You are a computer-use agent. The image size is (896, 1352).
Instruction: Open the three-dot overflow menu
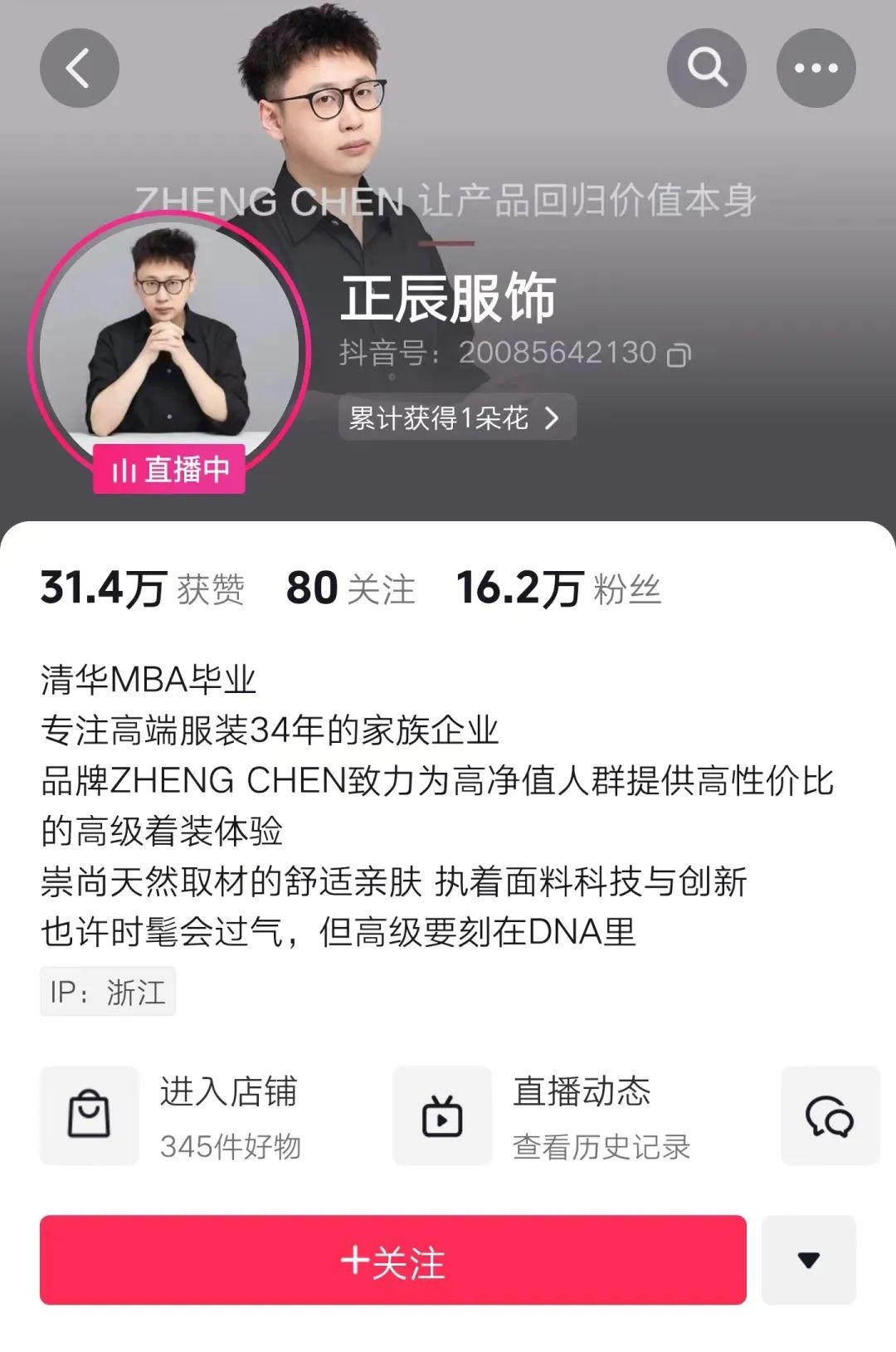[x=816, y=68]
